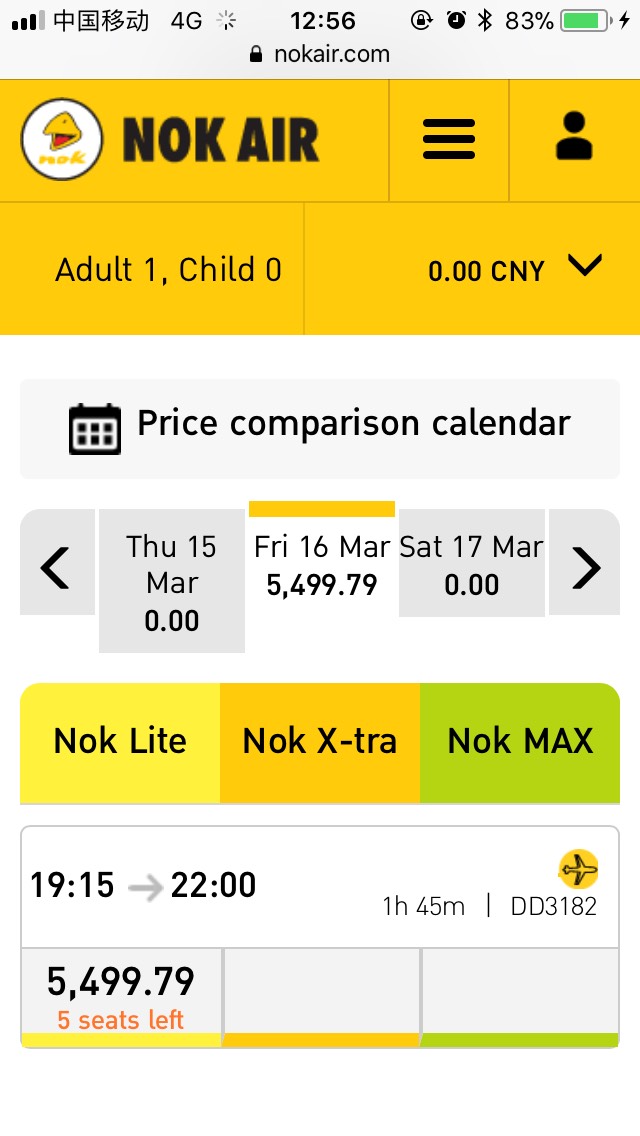
Task: Open the user account icon
Action: (574, 137)
